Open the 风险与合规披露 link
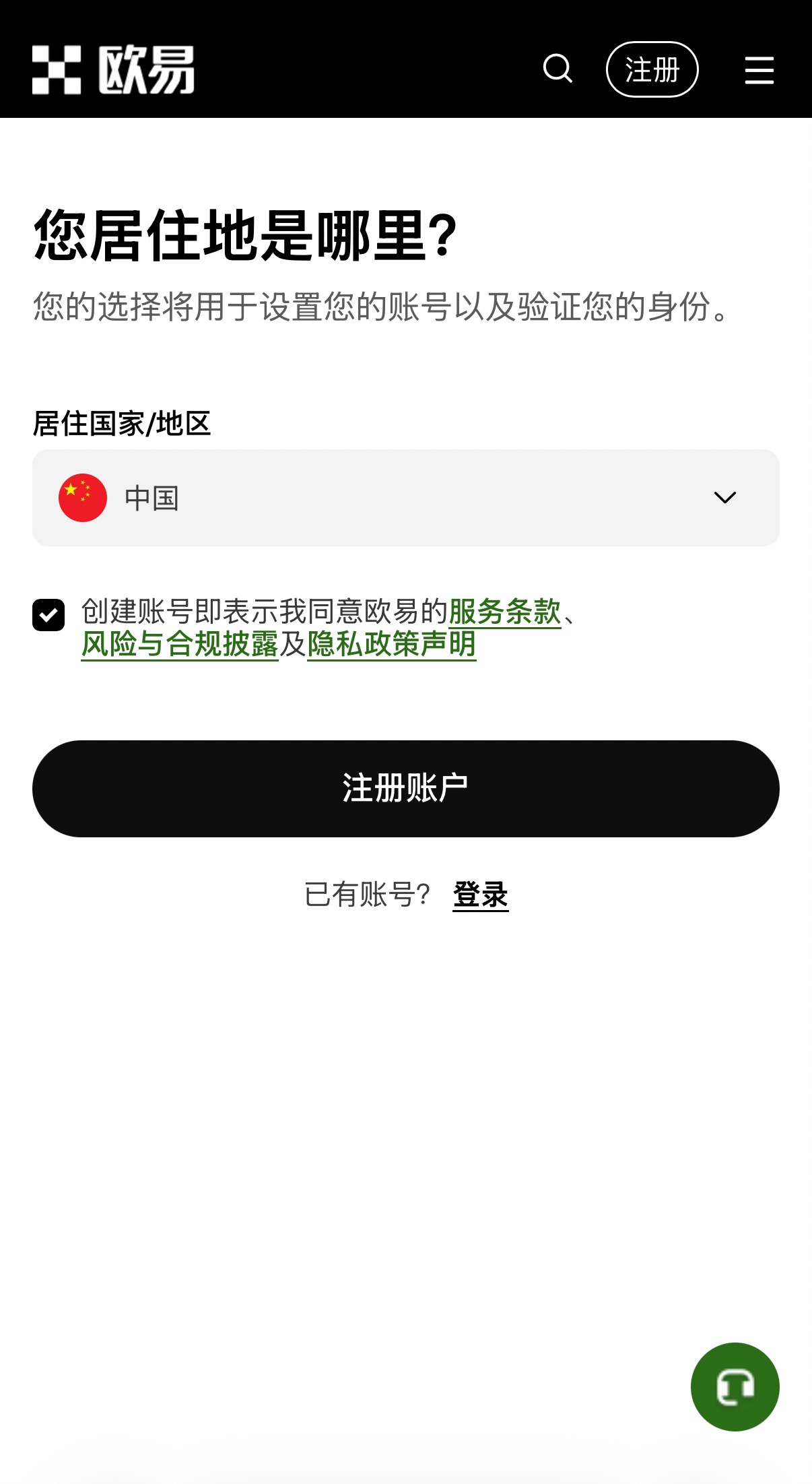Viewport: 812px width, 1484px height. [180, 644]
